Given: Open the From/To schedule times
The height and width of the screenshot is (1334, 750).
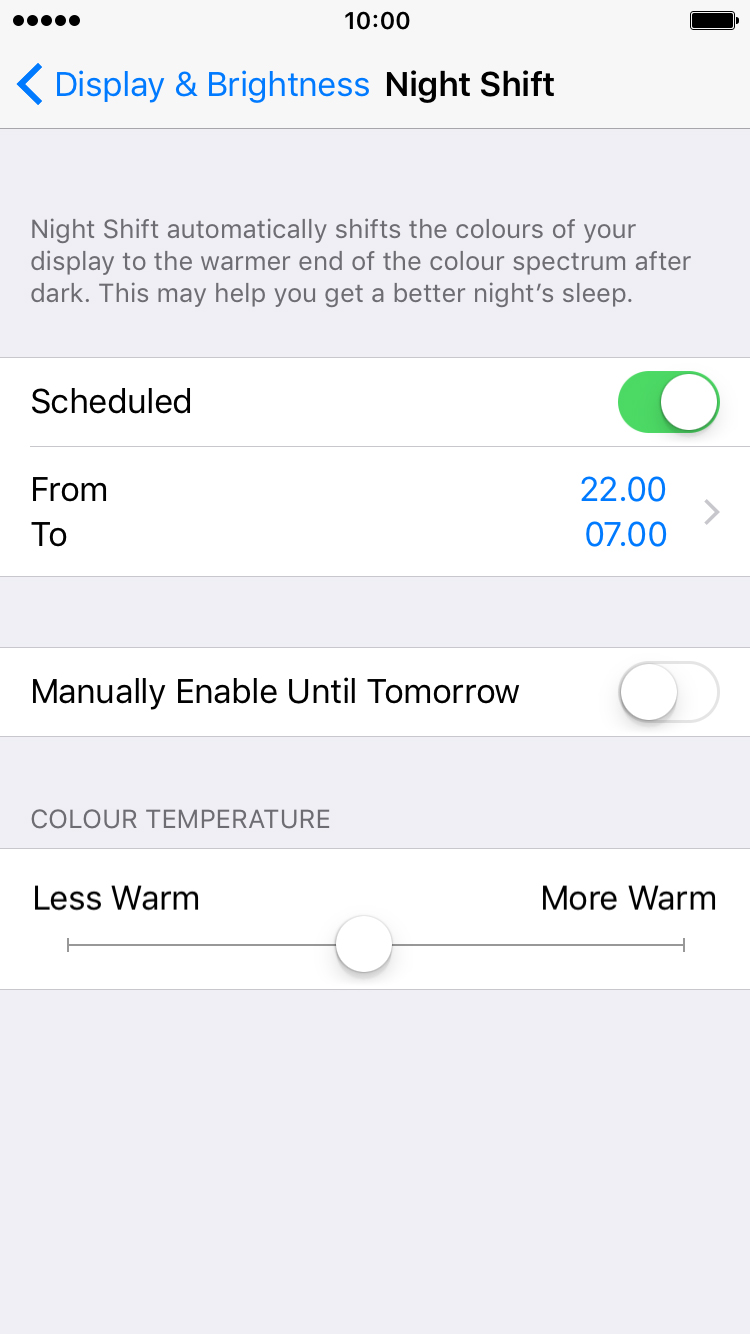Looking at the screenshot, I should [x=375, y=512].
